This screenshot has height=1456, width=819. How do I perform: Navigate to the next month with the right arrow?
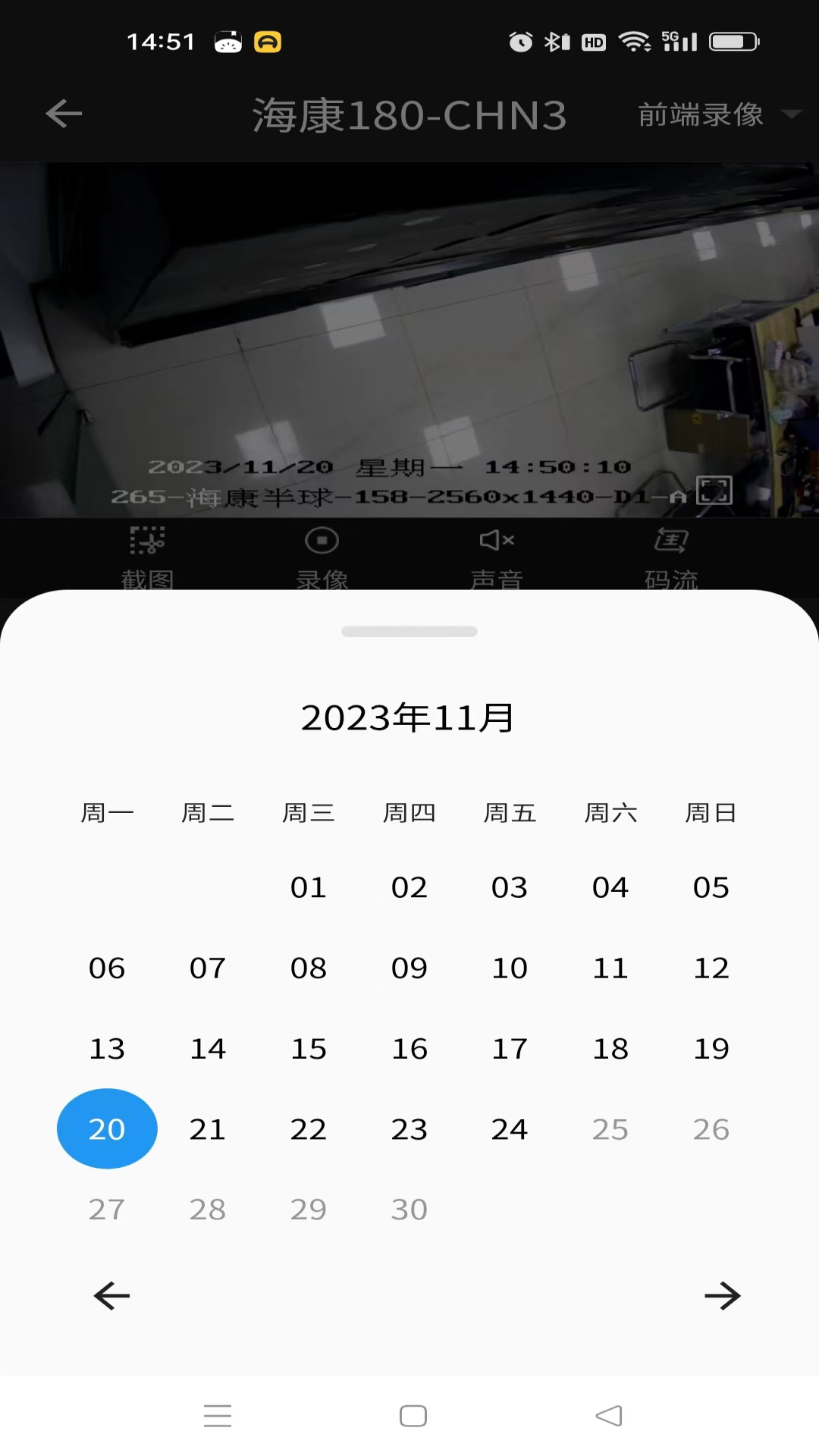[x=723, y=1296]
